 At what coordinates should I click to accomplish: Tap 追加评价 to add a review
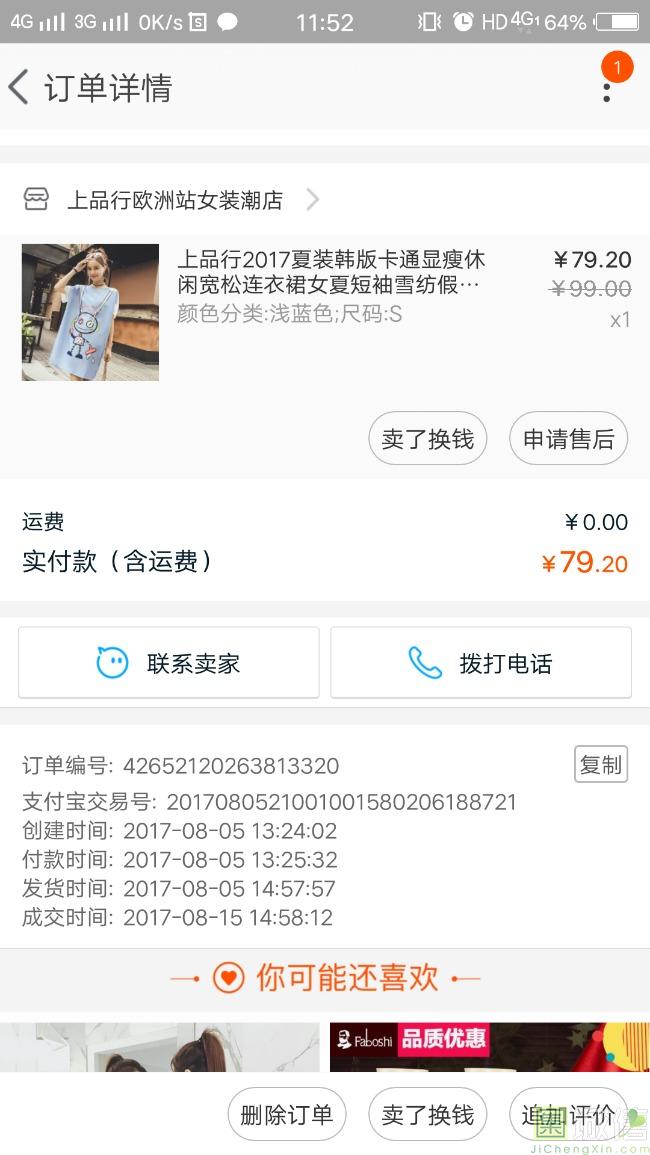(x=568, y=1115)
